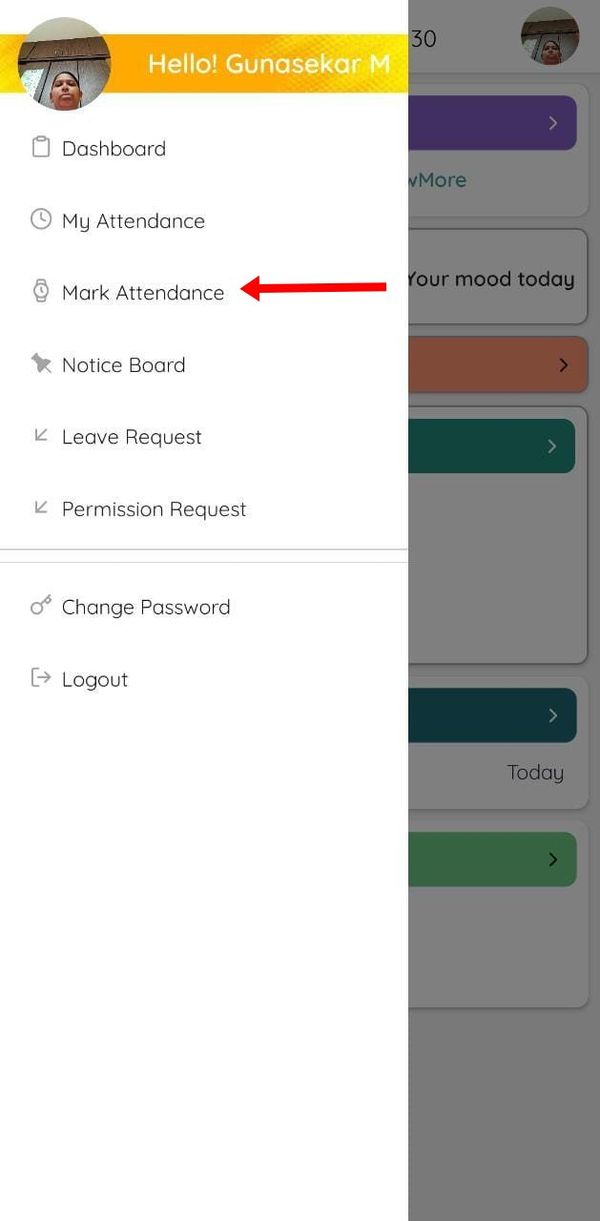This screenshot has height=1221, width=600.
Task: Open the Notice Board
Action: (123, 365)
